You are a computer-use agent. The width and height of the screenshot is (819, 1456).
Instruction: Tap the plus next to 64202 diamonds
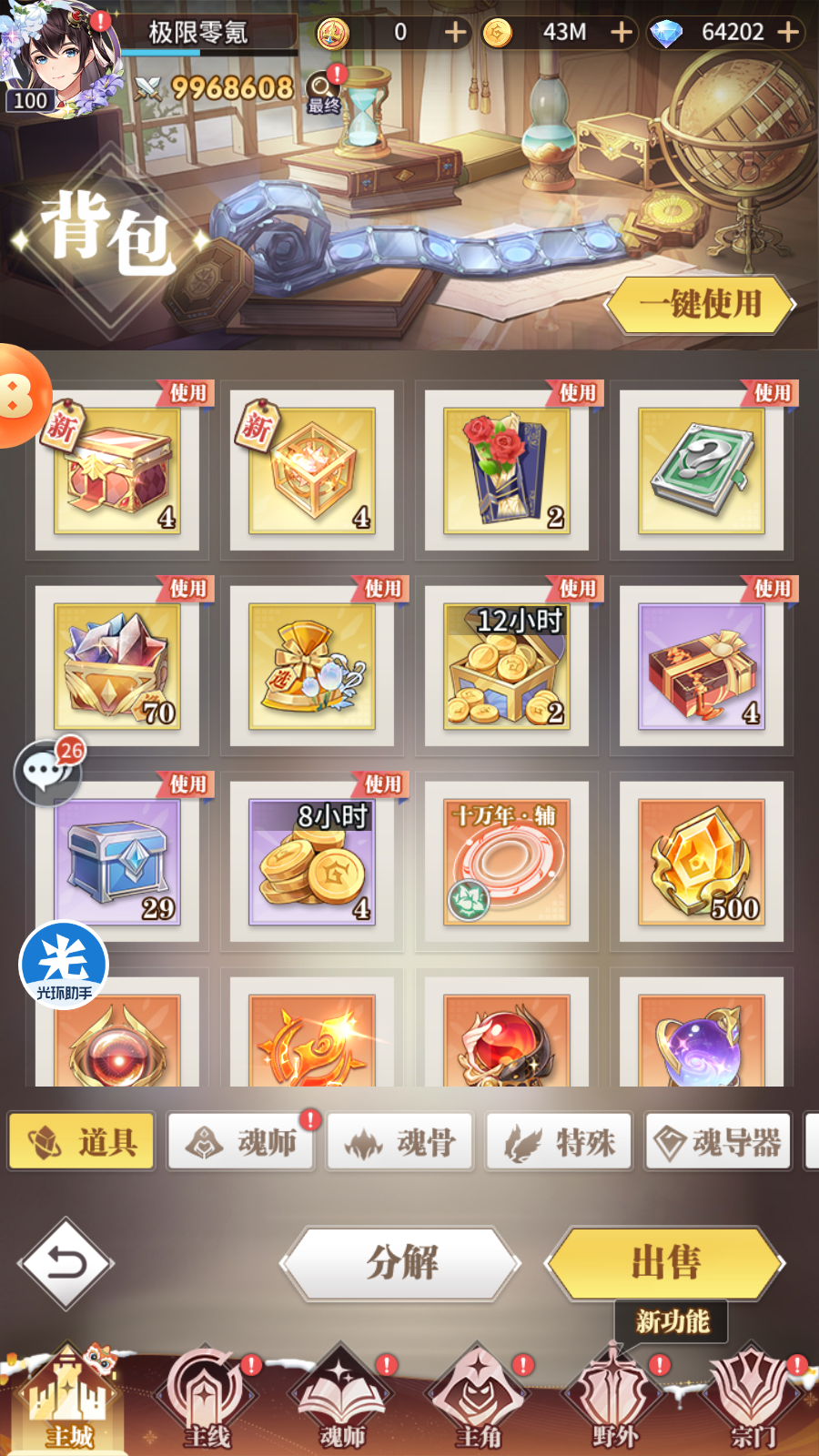click(x=788, y=33)
